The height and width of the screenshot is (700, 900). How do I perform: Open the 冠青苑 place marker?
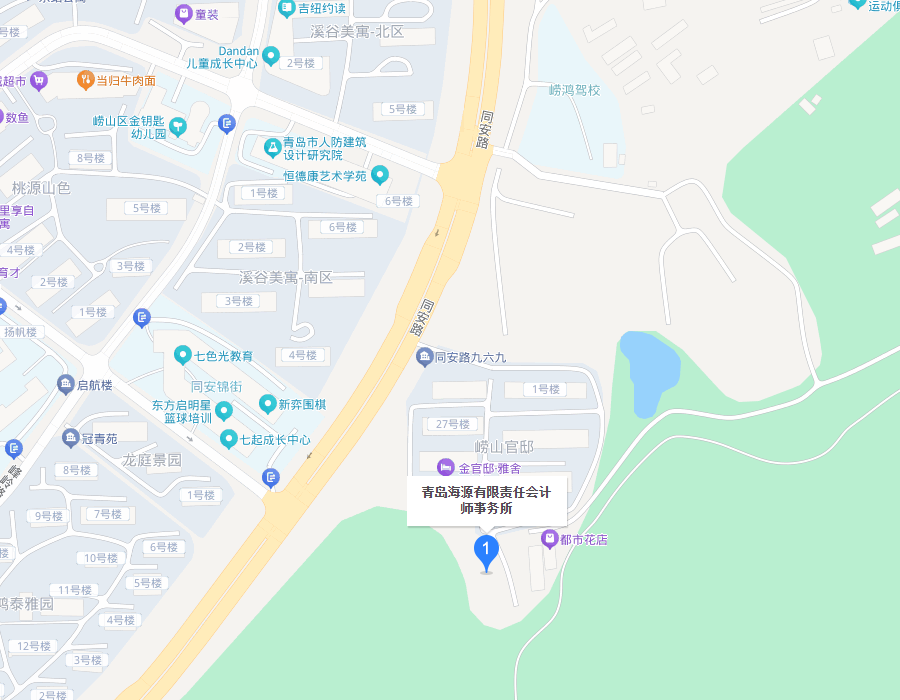[70, 437]
